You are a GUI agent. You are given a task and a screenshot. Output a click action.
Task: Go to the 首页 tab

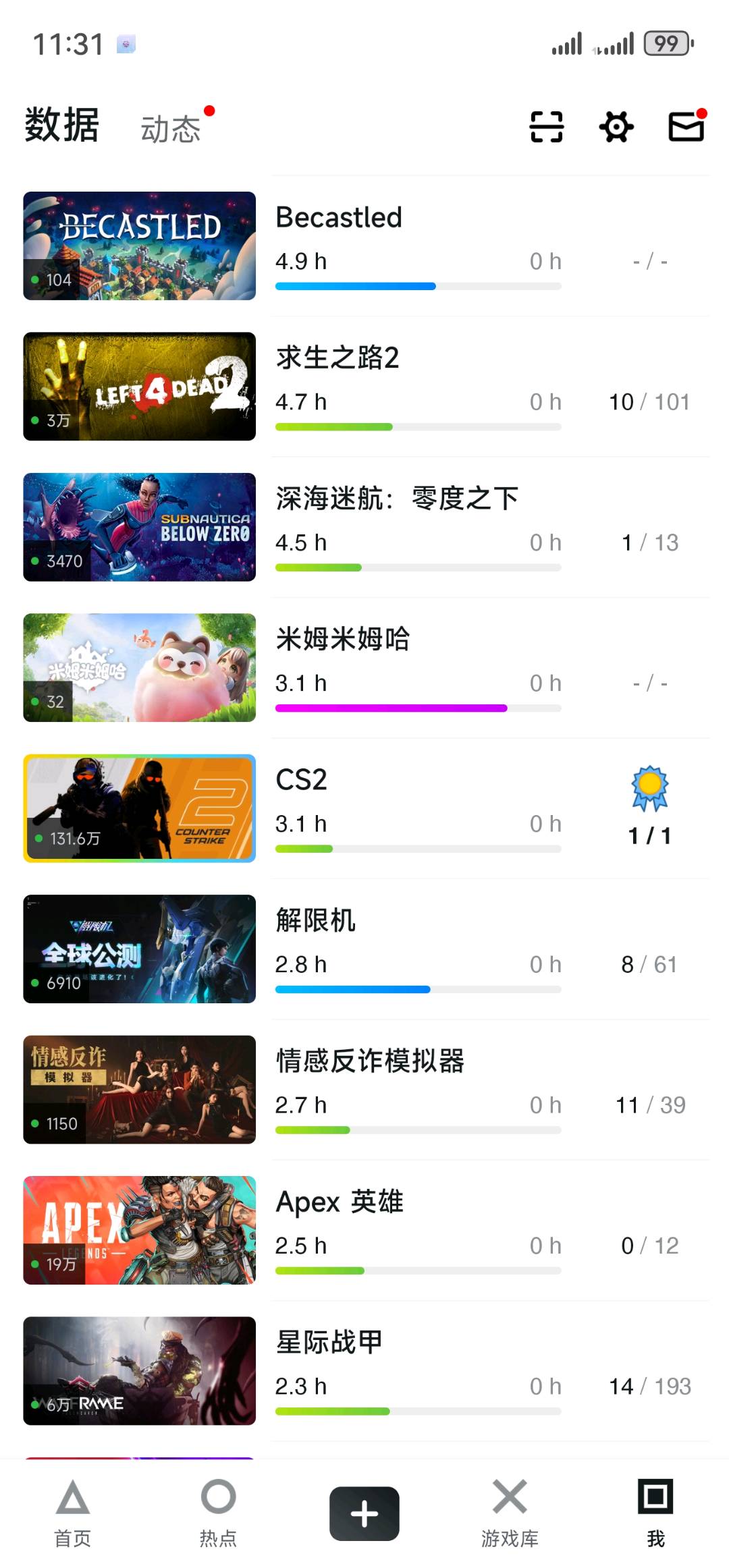tap(73, 1513)
